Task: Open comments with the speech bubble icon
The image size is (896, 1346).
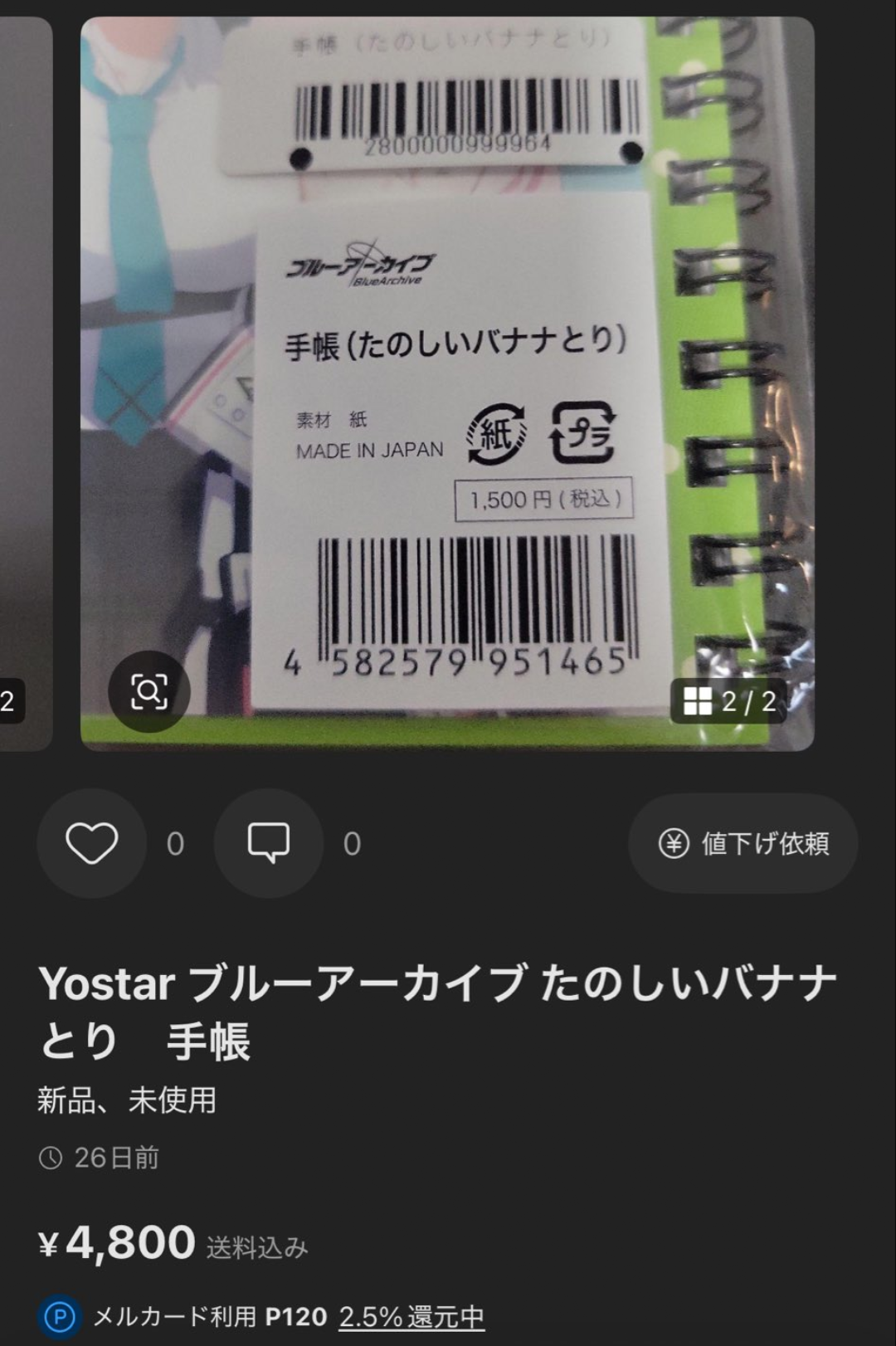Action: [x=268, y=843]
